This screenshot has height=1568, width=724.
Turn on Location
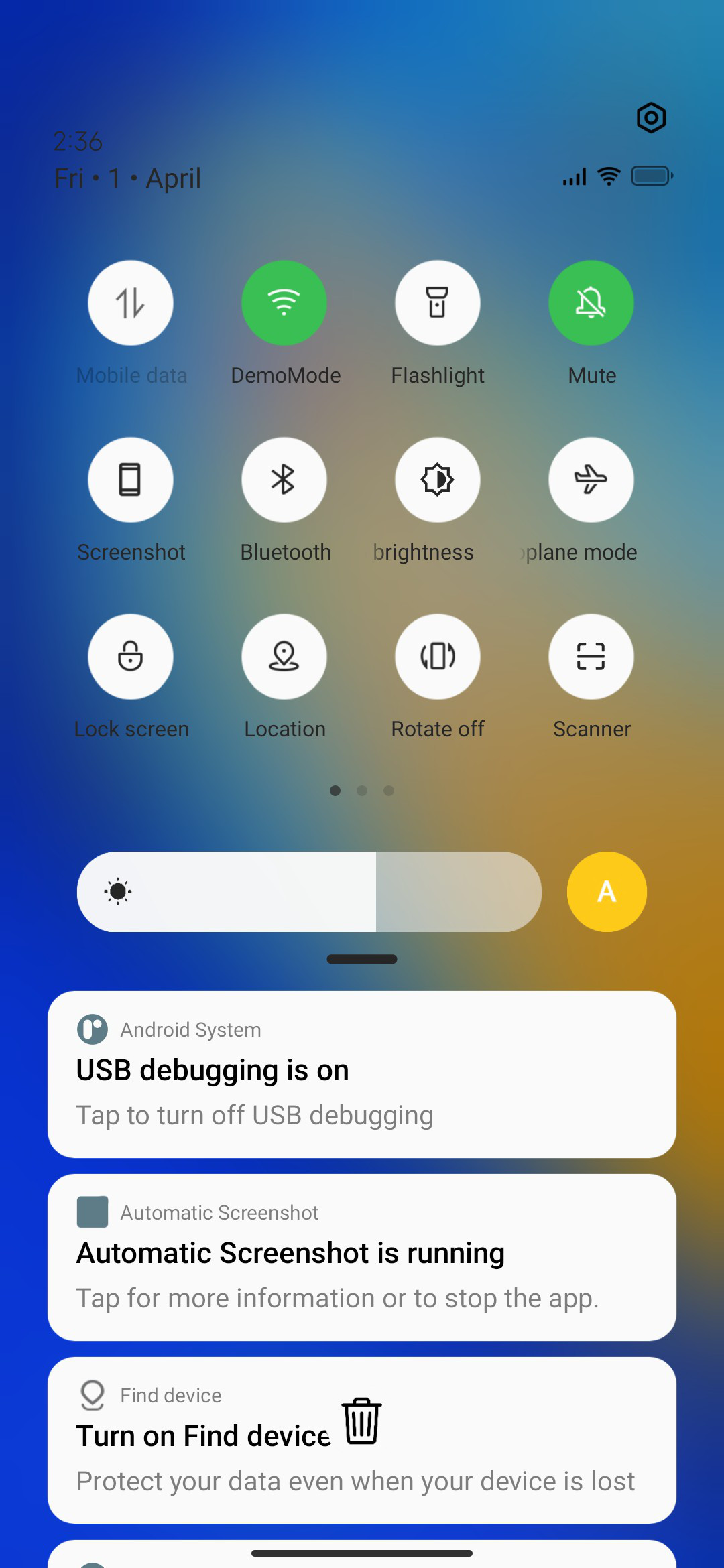click(x=284, y=657)
